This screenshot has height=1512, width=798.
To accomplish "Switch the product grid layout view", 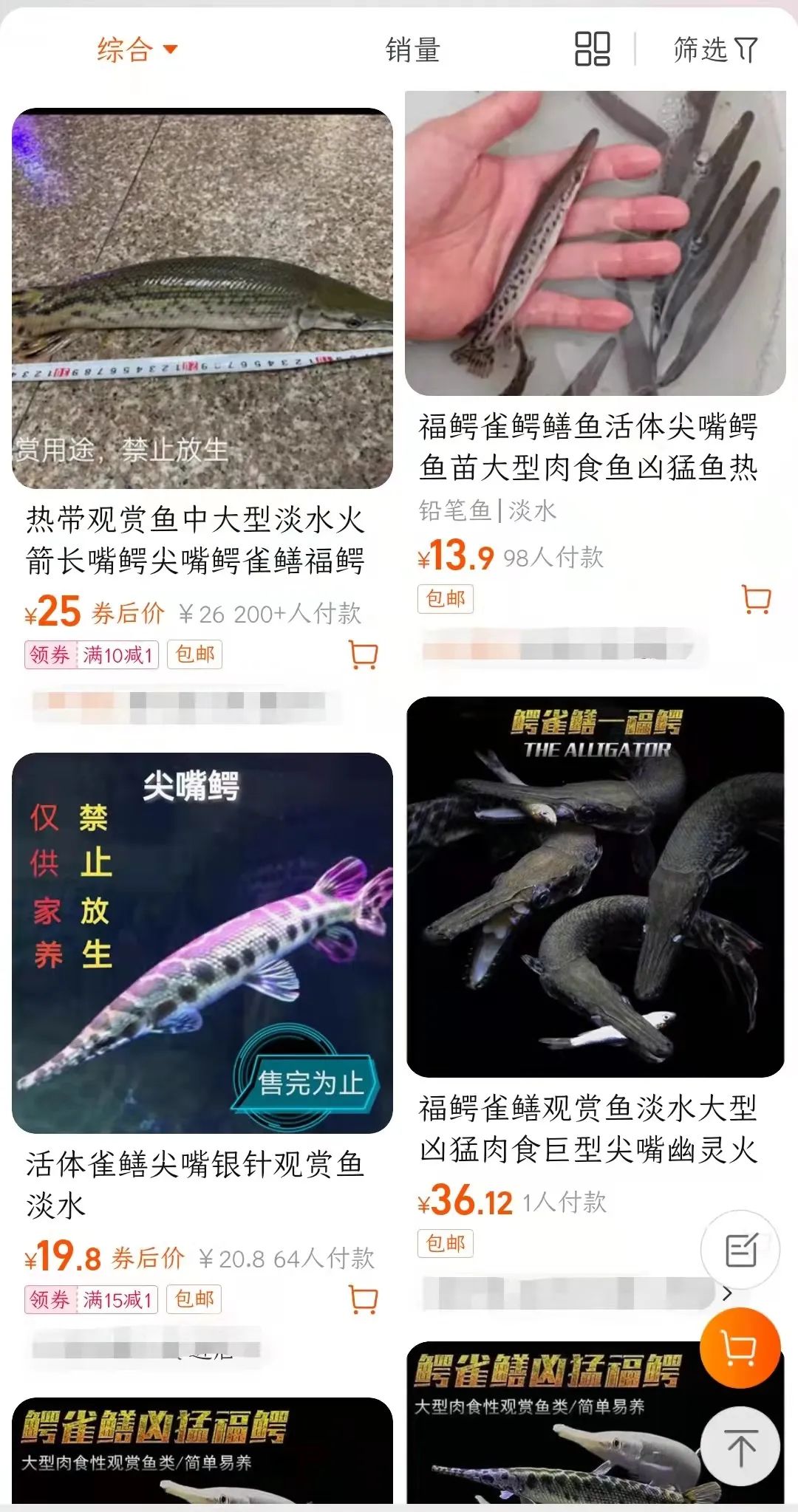I will tap(592, 49).
